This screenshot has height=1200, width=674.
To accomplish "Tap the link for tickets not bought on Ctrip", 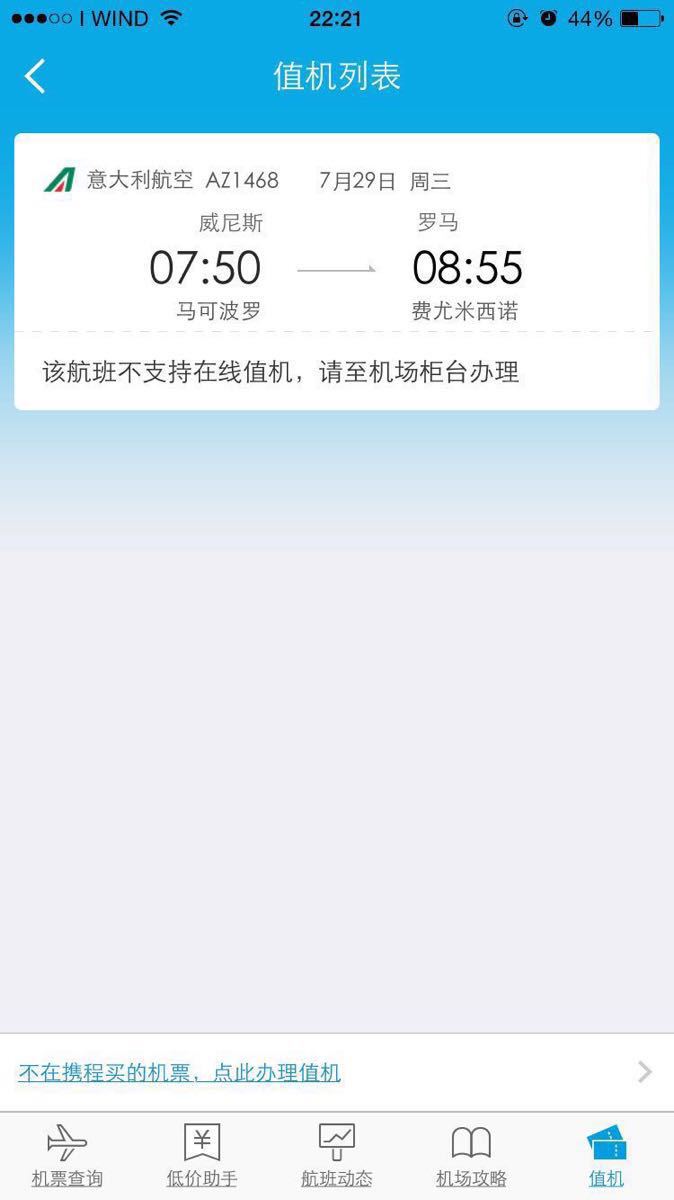I will [x=180, y=1073].
